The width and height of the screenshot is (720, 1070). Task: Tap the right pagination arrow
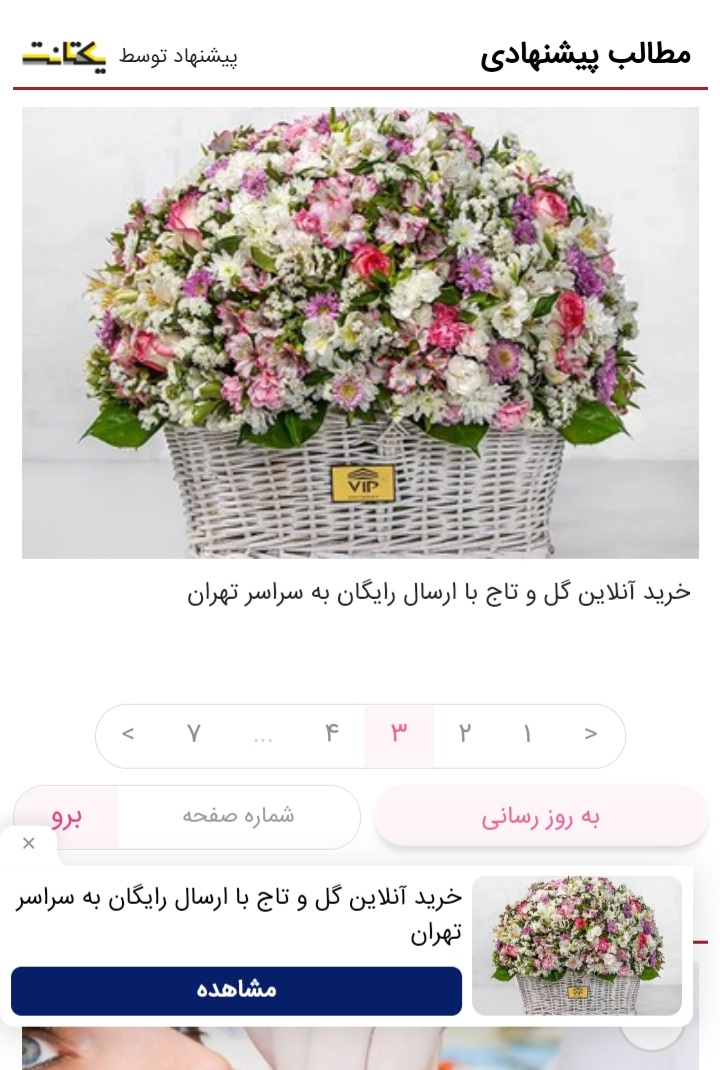click(591, 735)
